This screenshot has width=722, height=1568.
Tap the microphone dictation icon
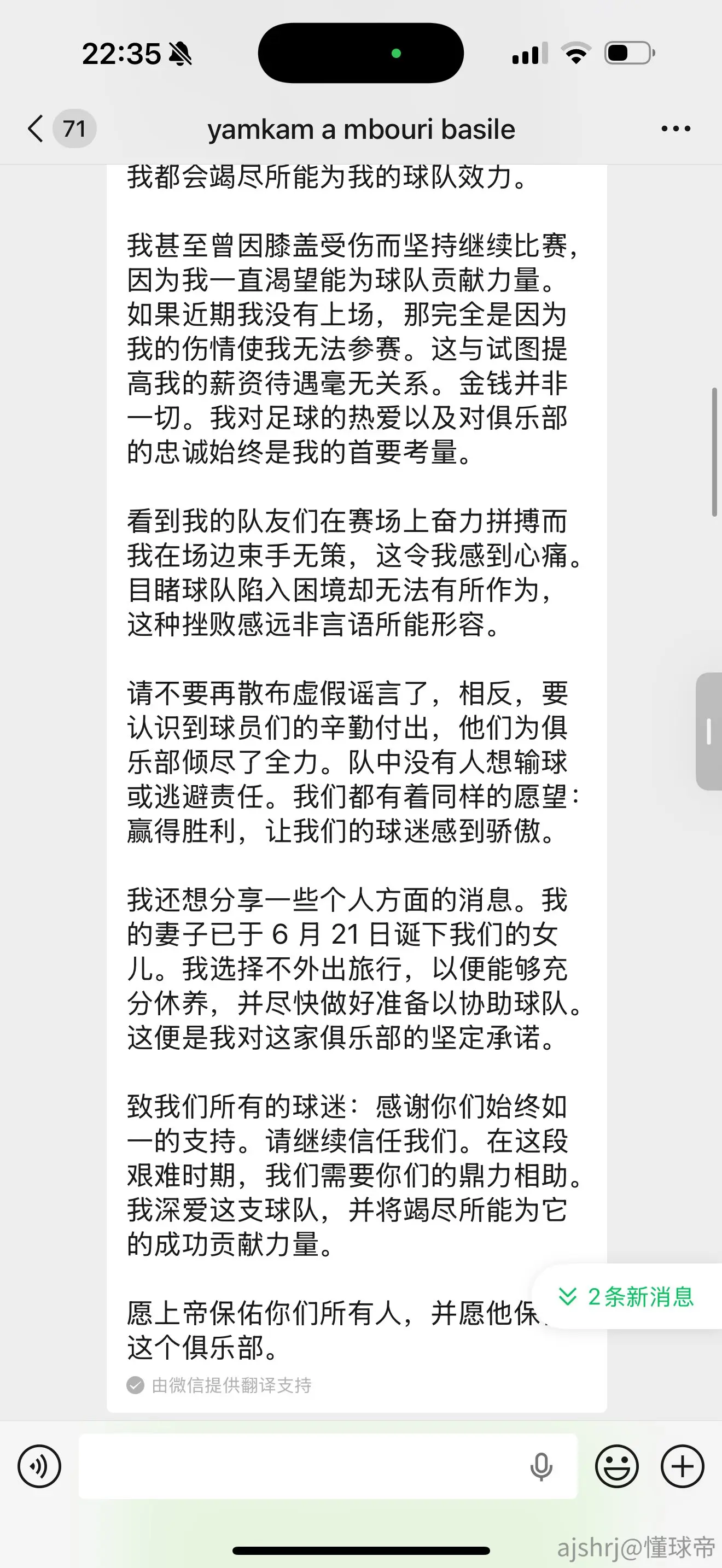541,1466
